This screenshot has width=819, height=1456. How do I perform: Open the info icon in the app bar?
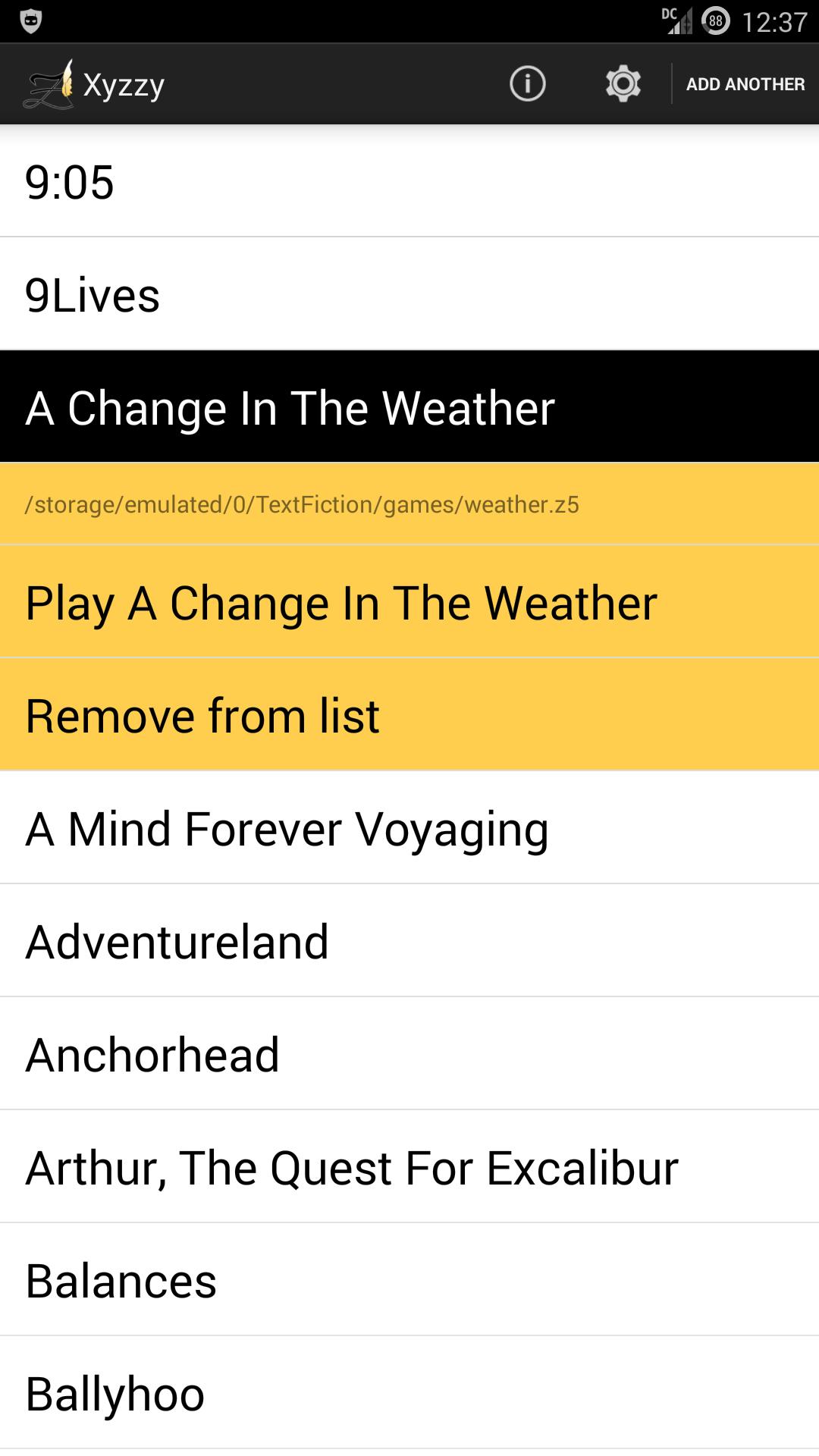527,83
